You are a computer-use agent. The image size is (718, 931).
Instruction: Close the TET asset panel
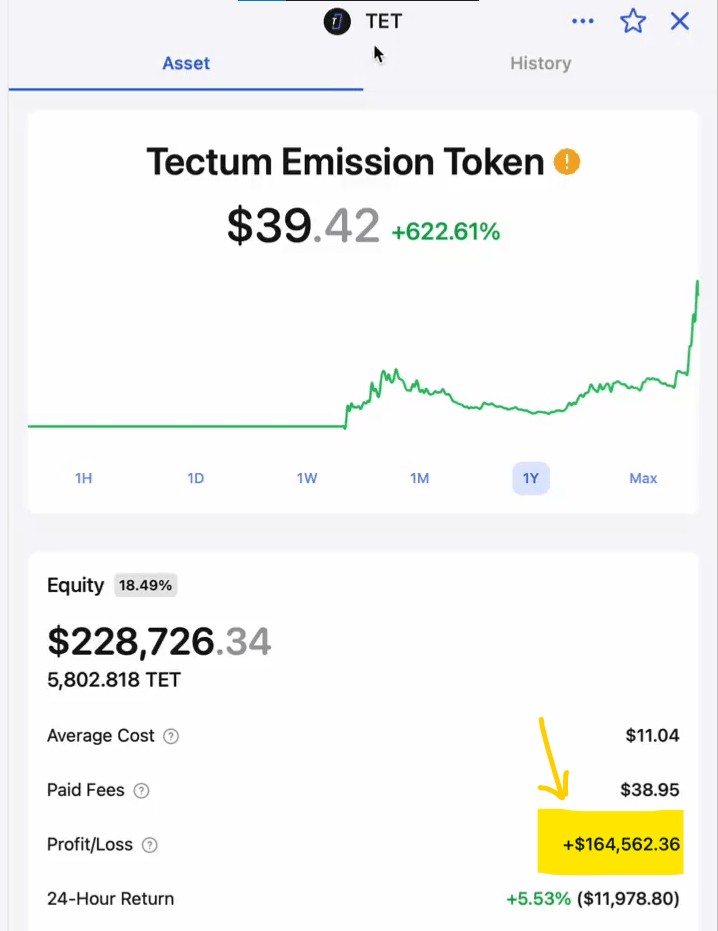pos(680,21)
